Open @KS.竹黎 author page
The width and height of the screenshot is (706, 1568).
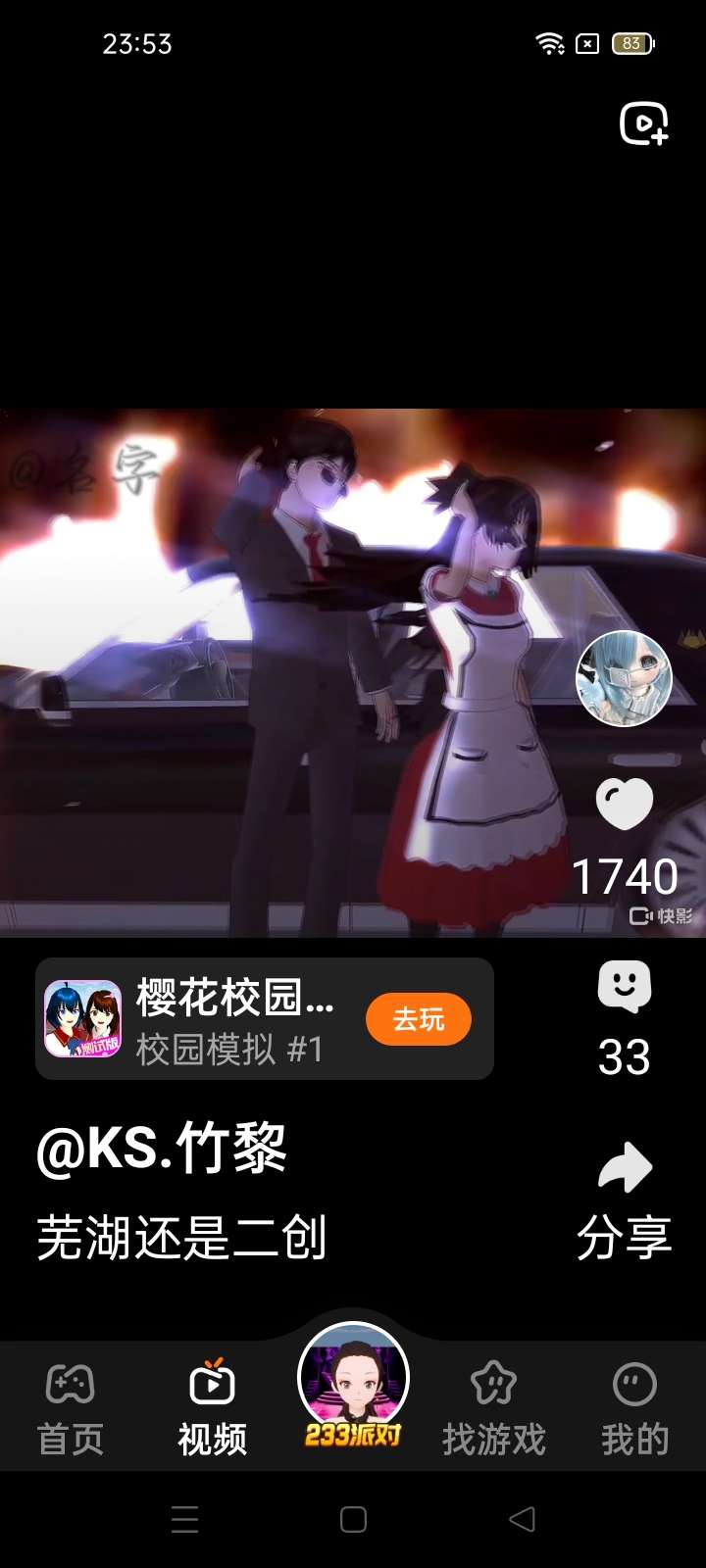click(x=162, y=1149)
